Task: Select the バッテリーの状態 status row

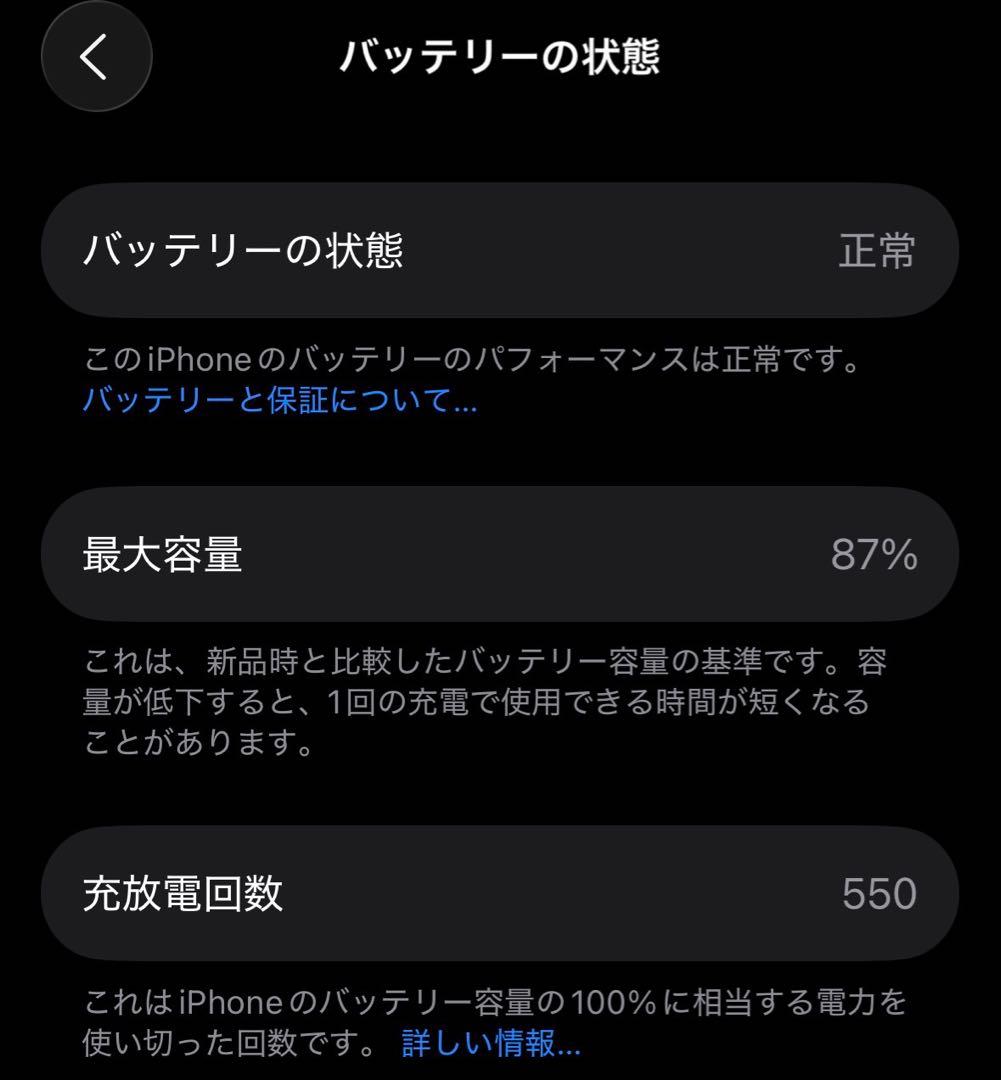Action: tap(500, 251)
